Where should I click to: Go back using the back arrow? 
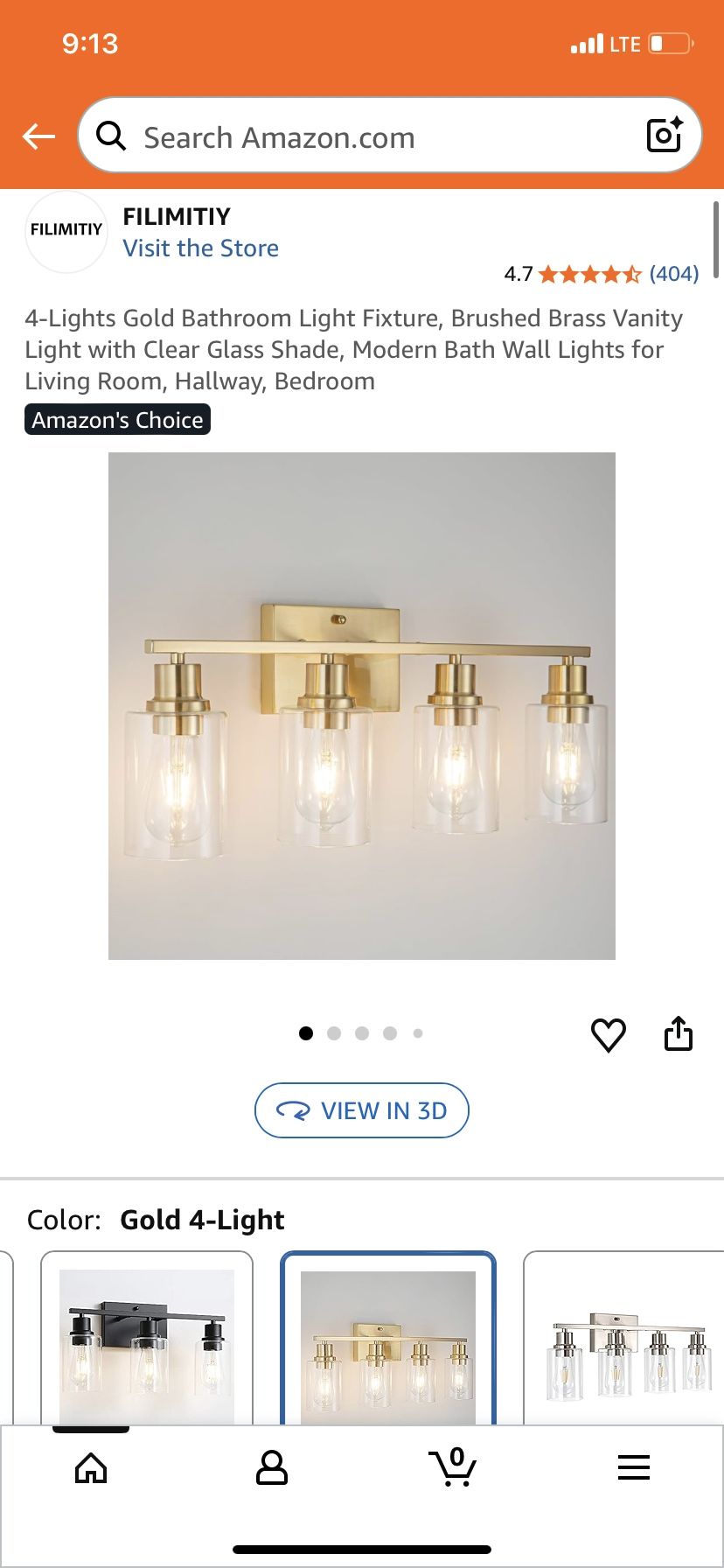tap(37, 136)
